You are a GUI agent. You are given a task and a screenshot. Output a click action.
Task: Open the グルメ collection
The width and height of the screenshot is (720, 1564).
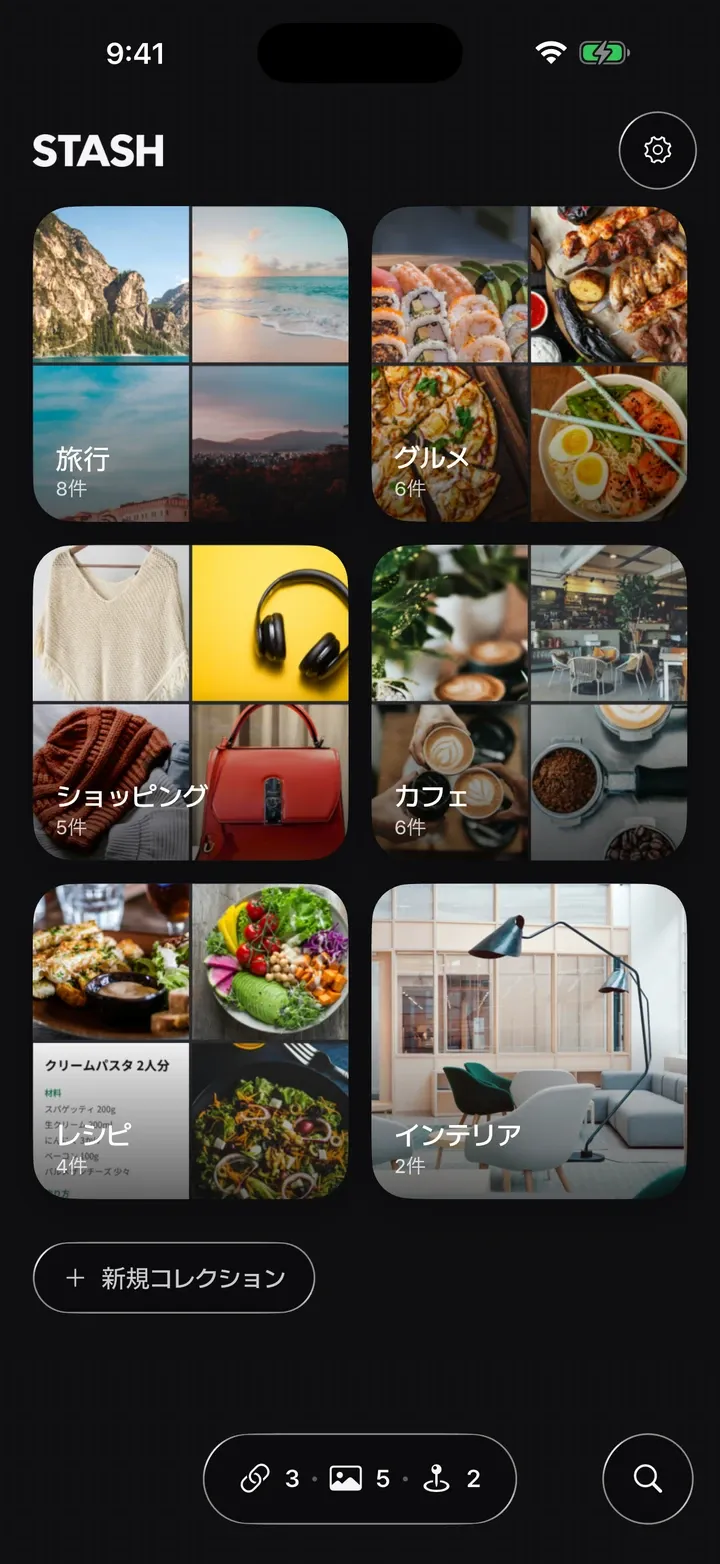[x=529, y=364]
